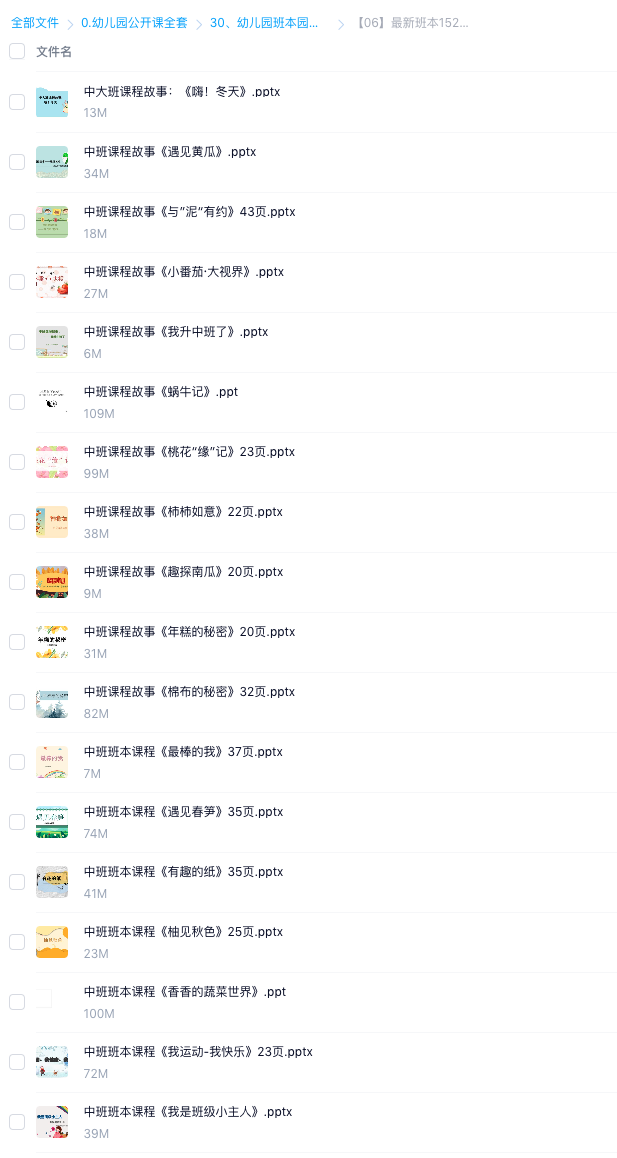Image resolution: width=617 pixels, height=1158 pixels.
Task: Open 中班课程故事《蜗牛记》.ppt
Action: coord(160,391)
